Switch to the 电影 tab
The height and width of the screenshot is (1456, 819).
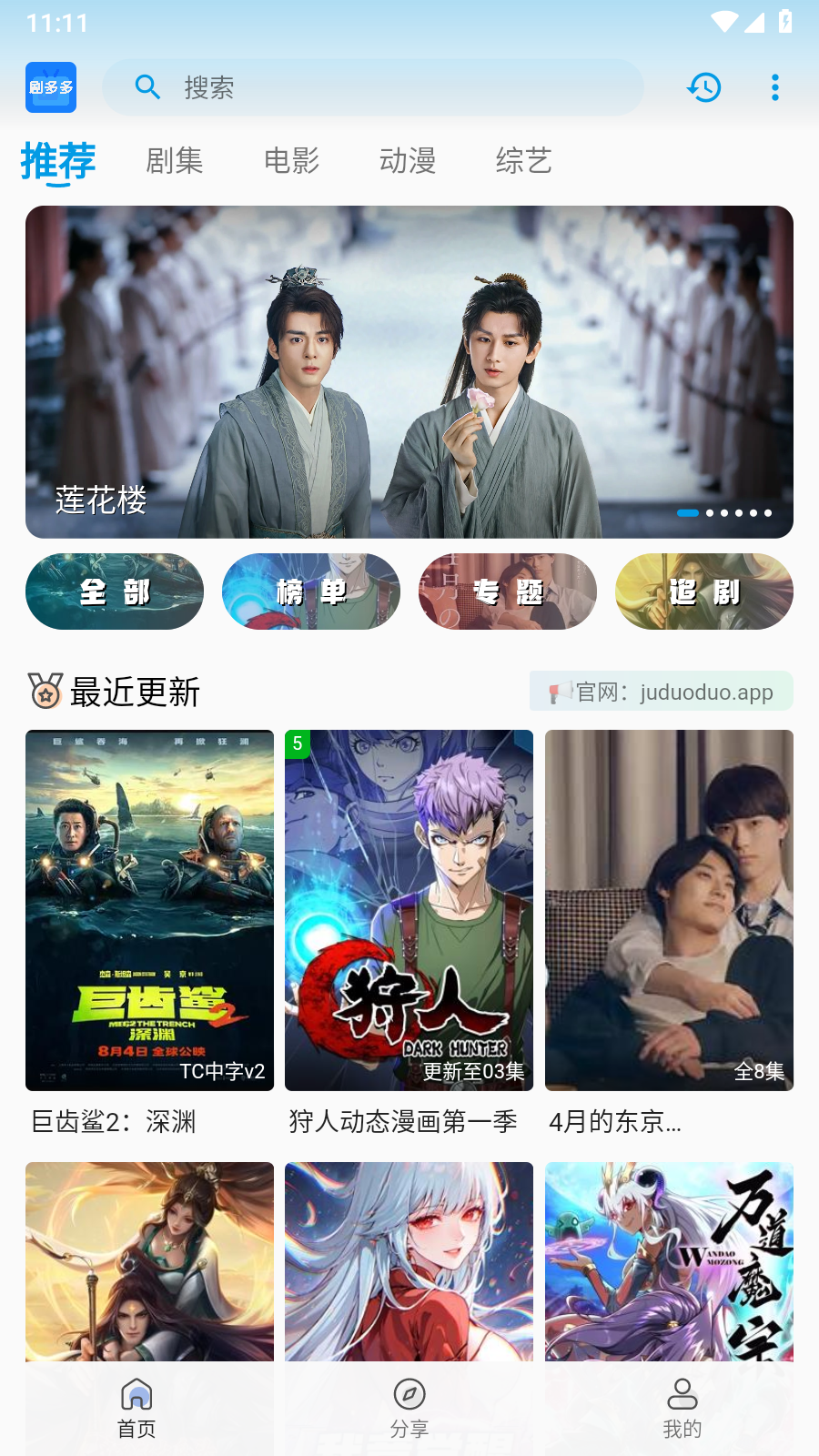(292, 161)
